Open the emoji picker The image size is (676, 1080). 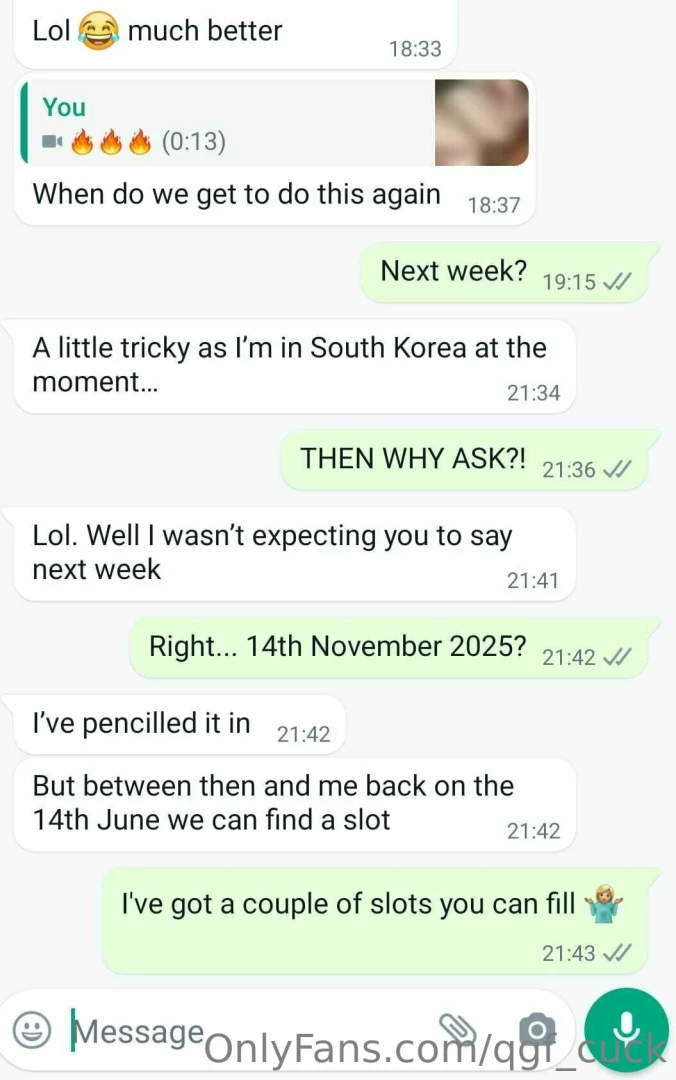click(x=33, y=1029)
